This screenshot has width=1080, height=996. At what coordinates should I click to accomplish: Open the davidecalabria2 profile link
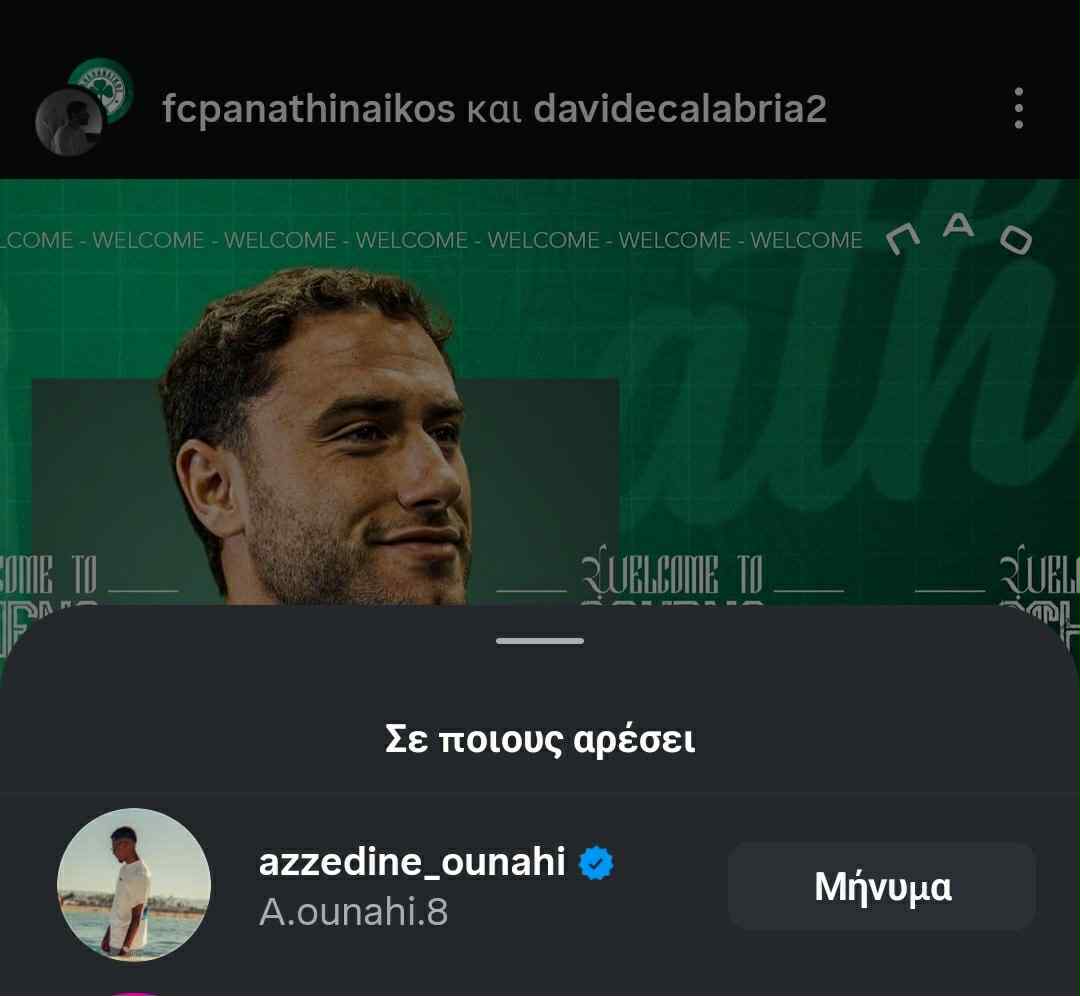click(x=680, y=108)
